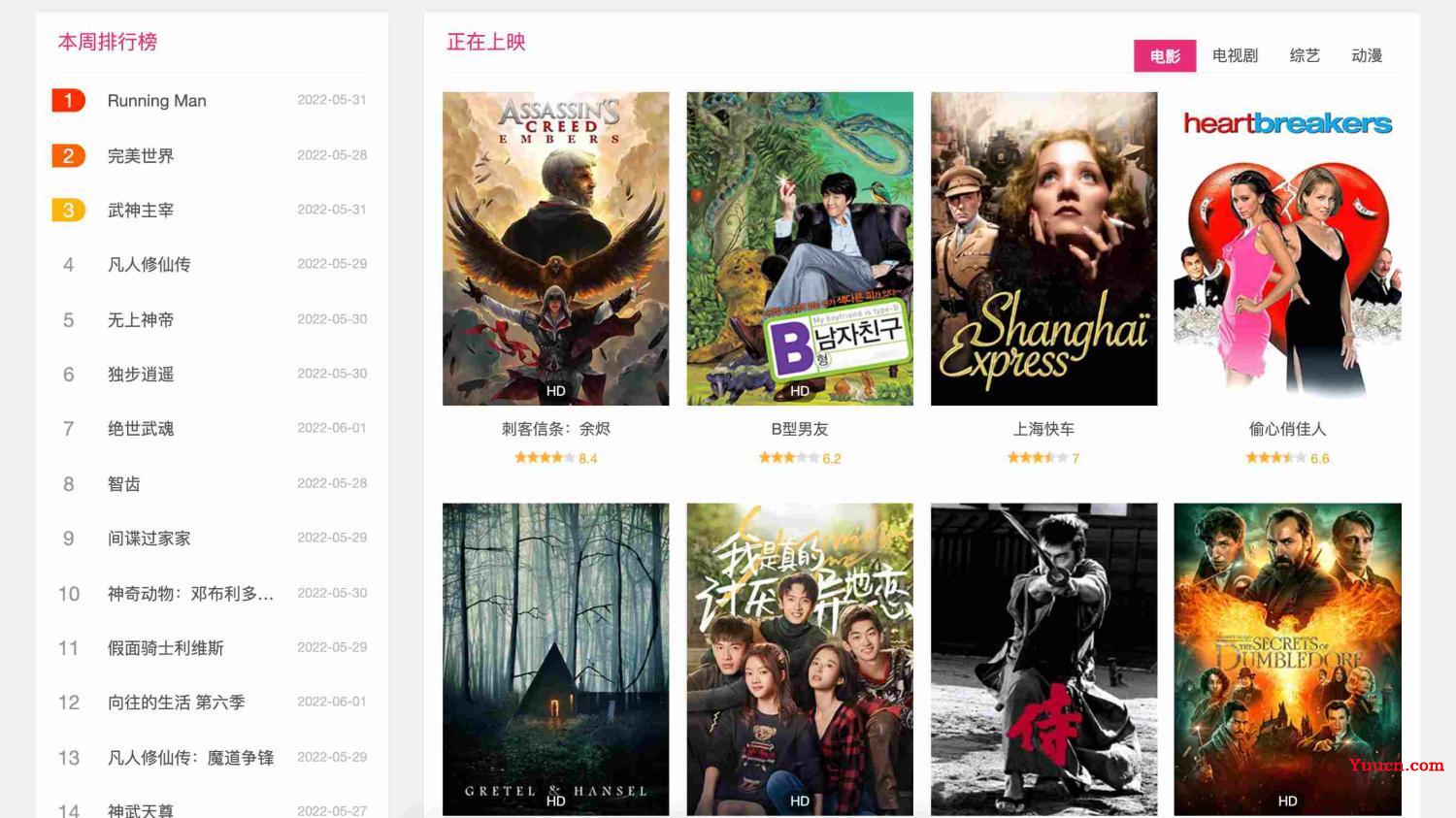Open the 上海快车 movie poster
The image size is (1456, 818).
(1043, 248)
